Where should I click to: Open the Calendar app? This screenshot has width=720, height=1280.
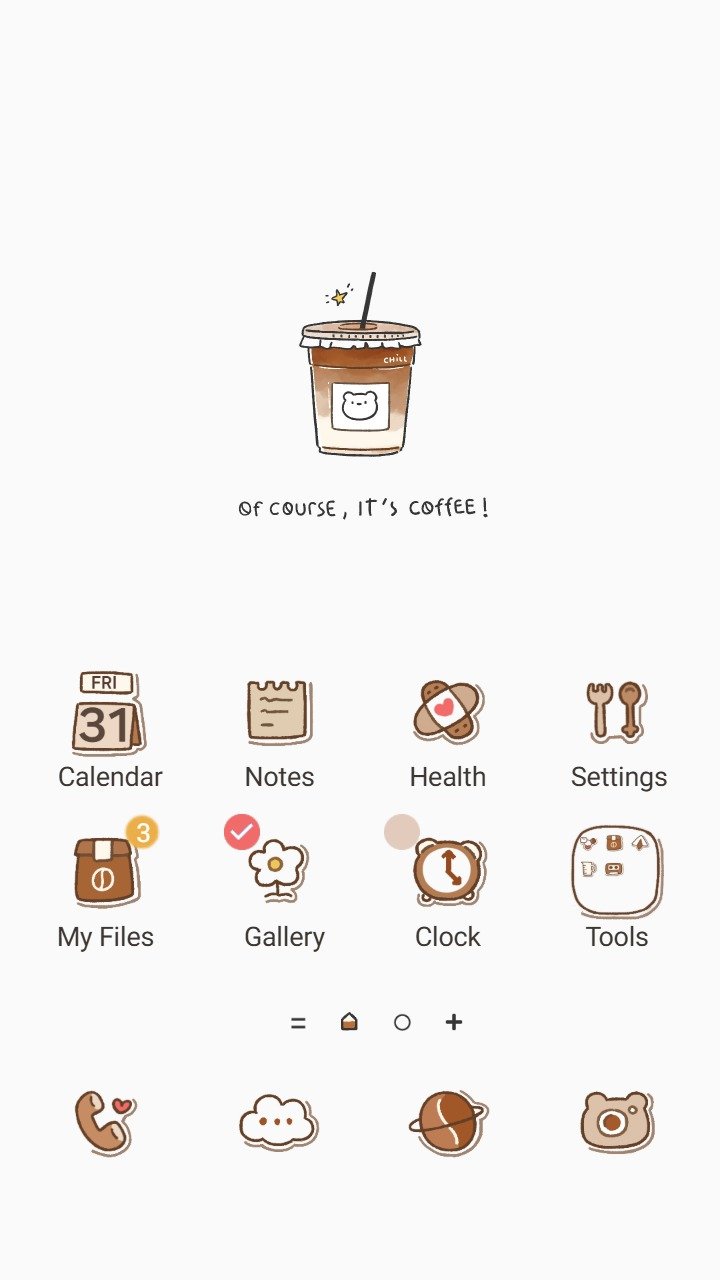click(x=109, y=714)
